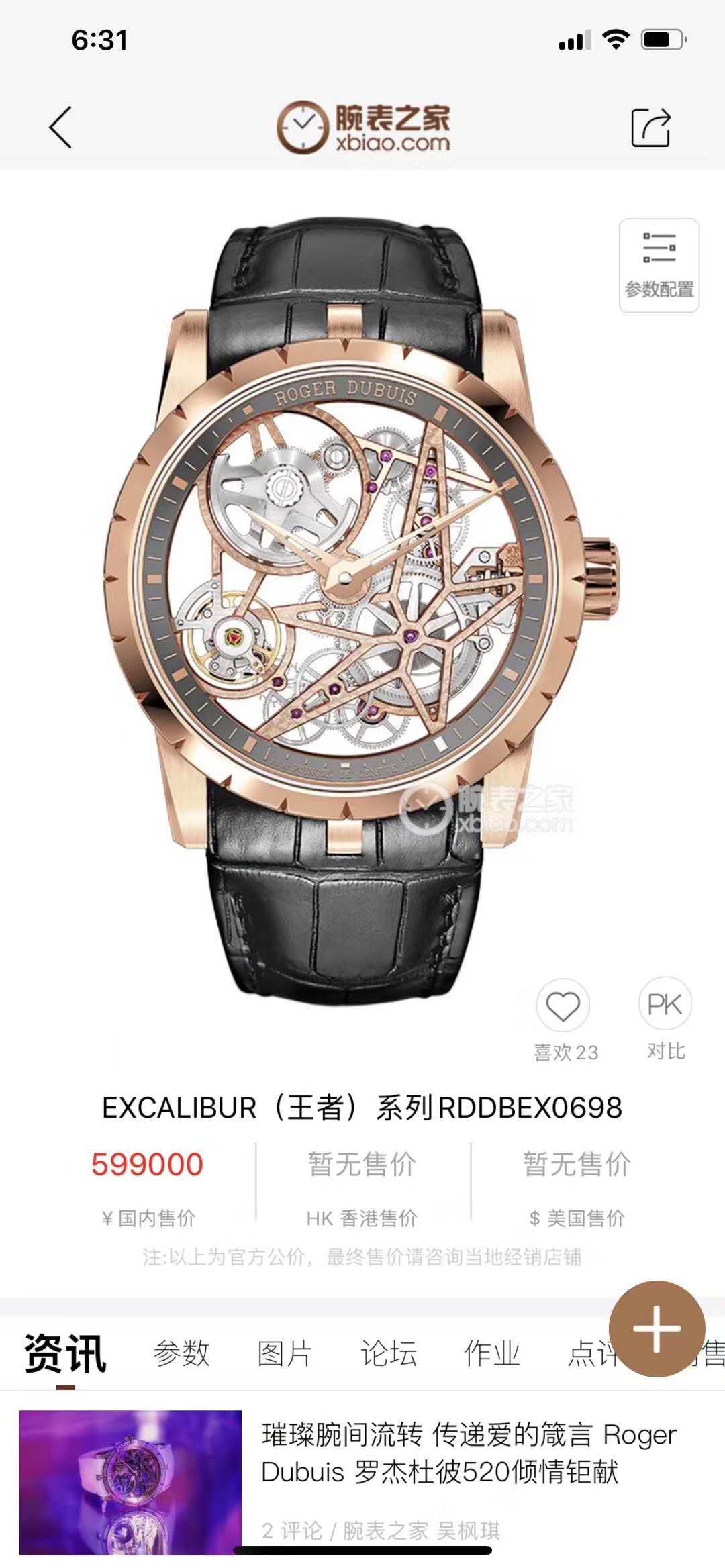The width and height of the screenshot is (725, 1568).
Task: Switch to the 图片 tab
Action: coord(285,1354)
